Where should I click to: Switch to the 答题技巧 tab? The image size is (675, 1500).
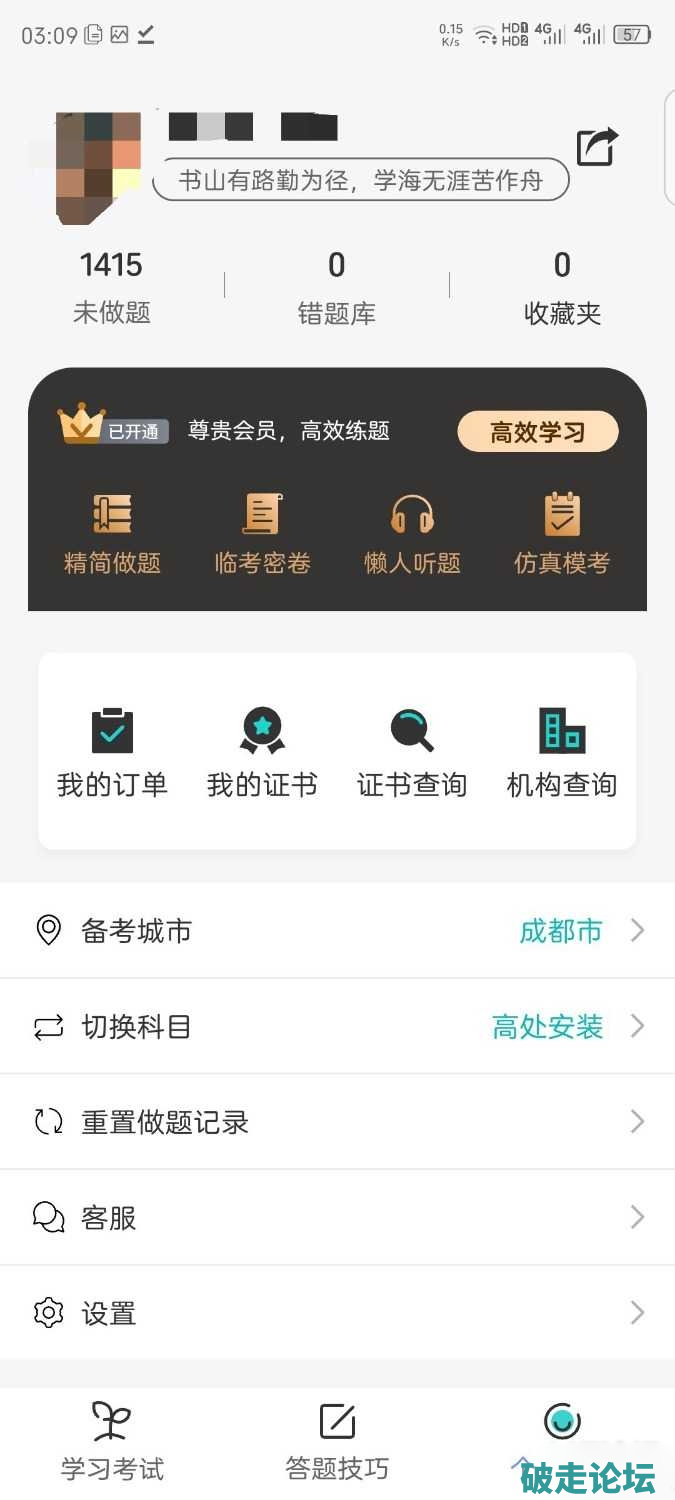337,1441
